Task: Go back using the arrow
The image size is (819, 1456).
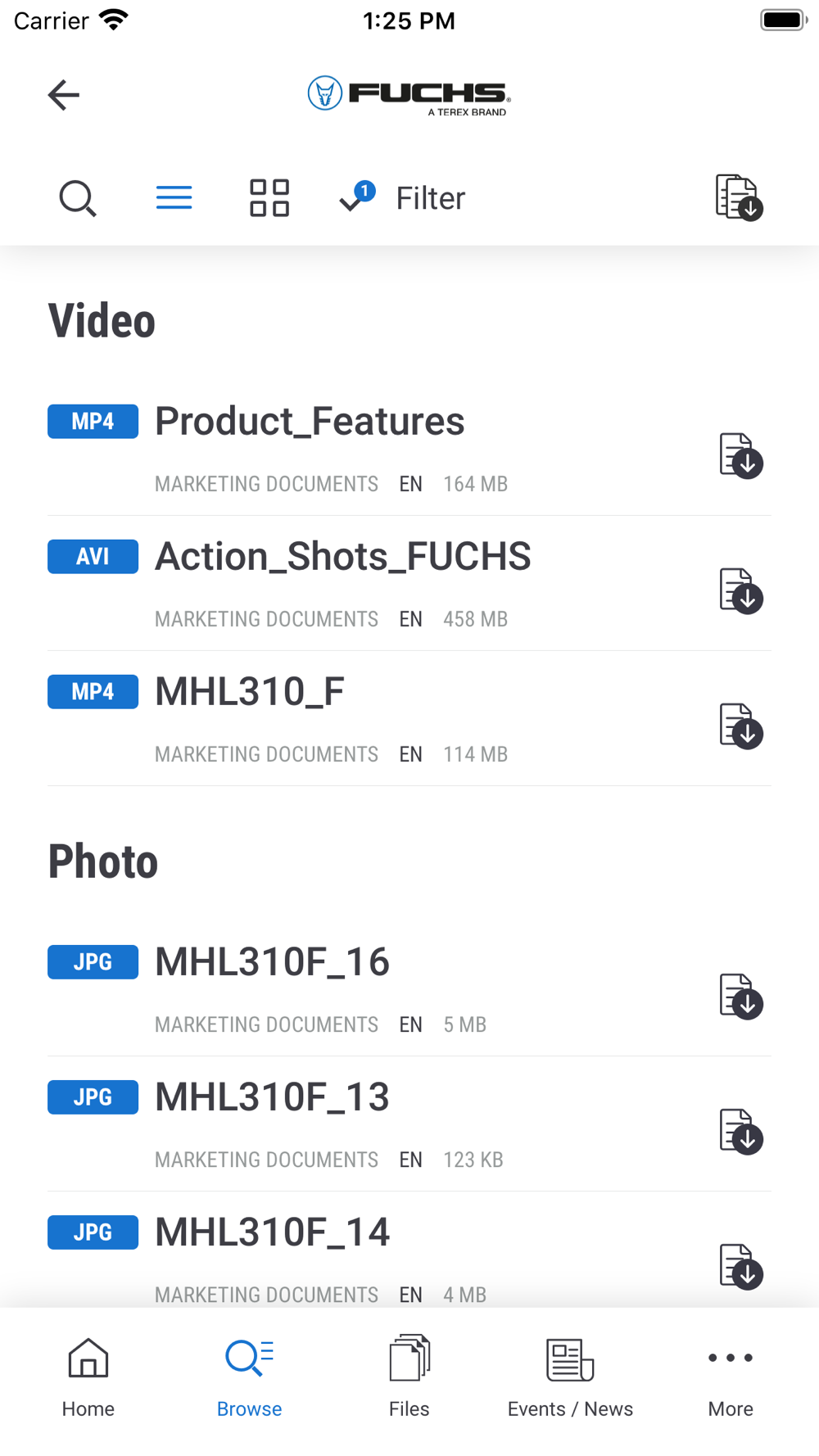Action: tap(63, 95)
